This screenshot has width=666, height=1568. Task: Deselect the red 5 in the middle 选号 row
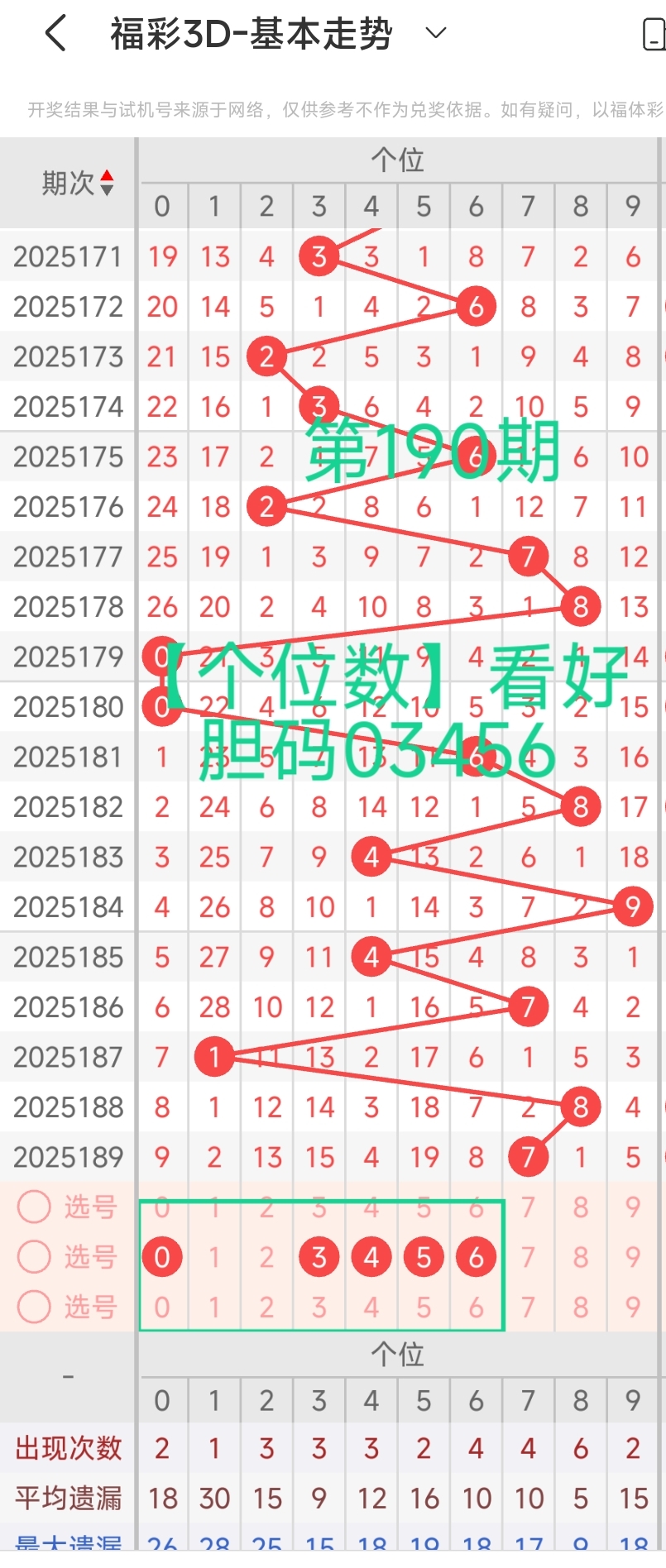424,1257
